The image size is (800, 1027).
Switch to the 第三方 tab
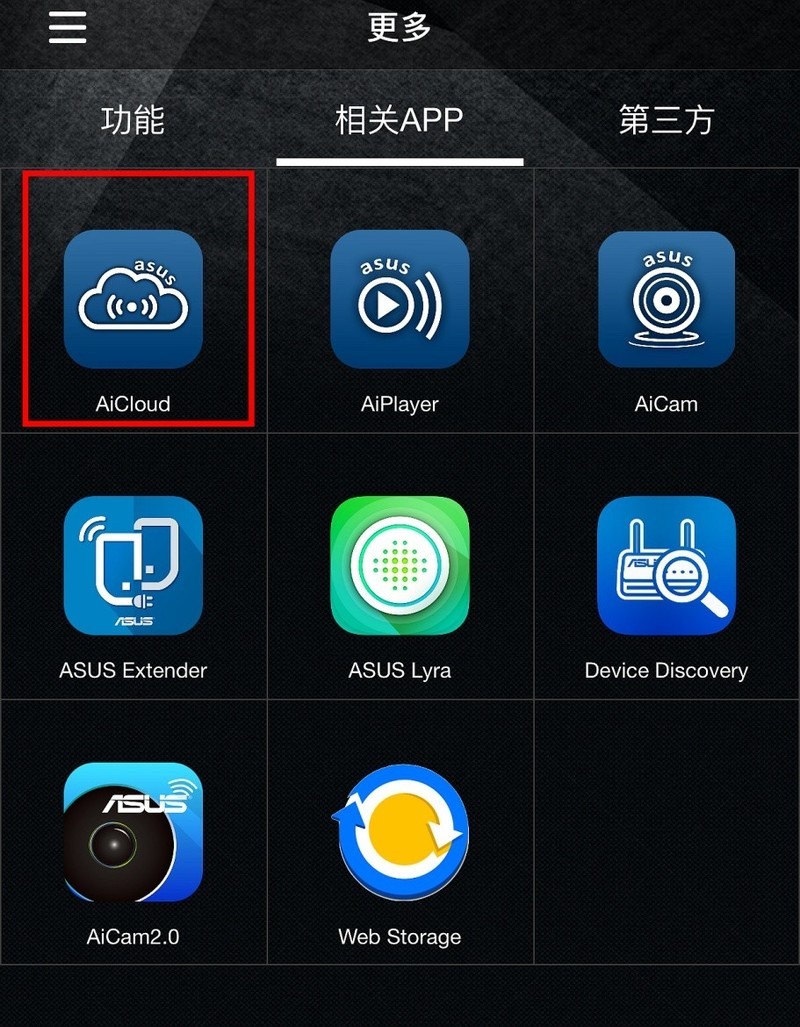pyautogui.click(x=666, y=120)
